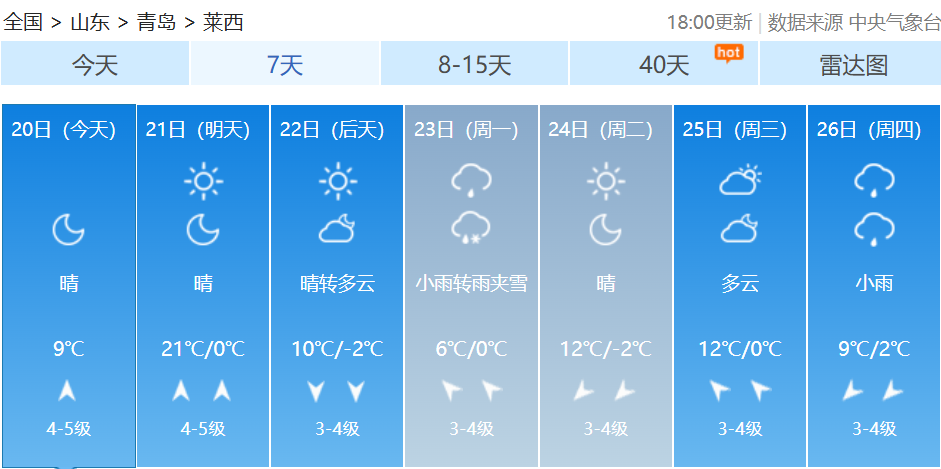View the 22日 (后天) forecast card

click(x=337, y=285)
